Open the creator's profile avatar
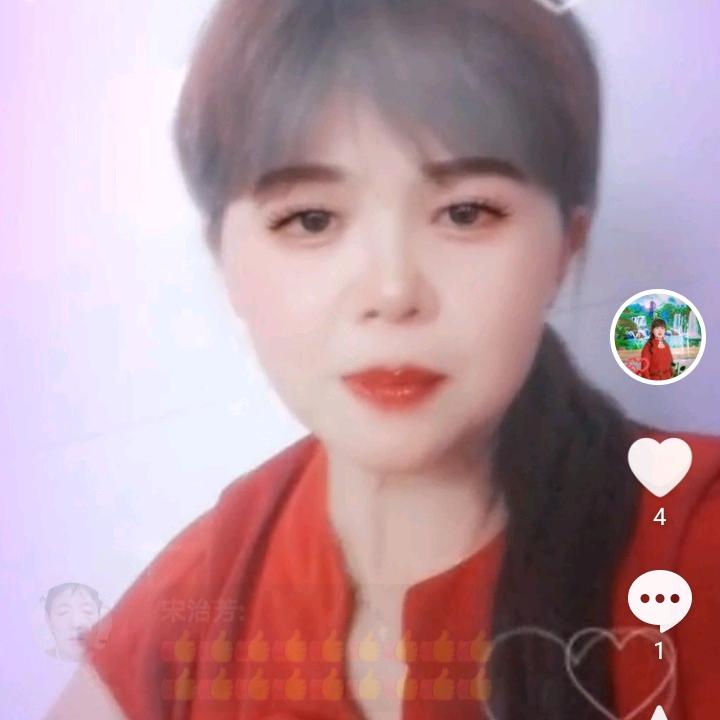The image size is (720, 720). pyautogui.click(x=658, y=337)
